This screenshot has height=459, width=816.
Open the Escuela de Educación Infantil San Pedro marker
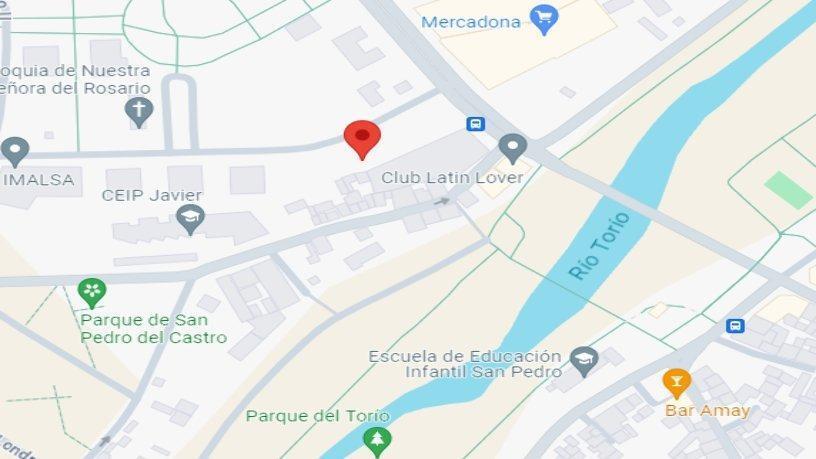coord(584,358)
